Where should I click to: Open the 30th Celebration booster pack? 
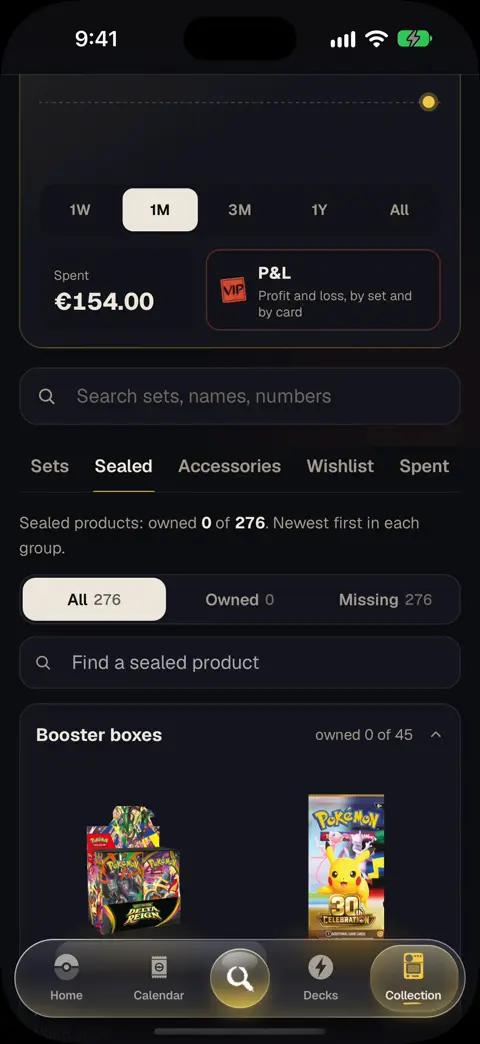(346, 866)
